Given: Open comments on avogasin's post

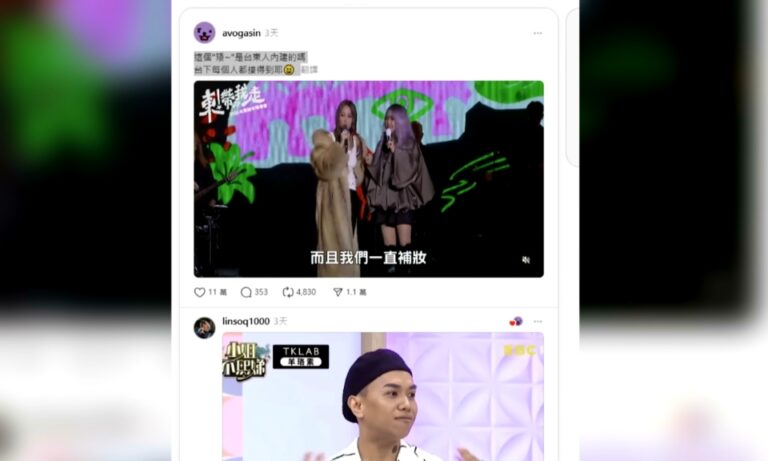Looking at the screenshot, I should click(x=246, y=292).
